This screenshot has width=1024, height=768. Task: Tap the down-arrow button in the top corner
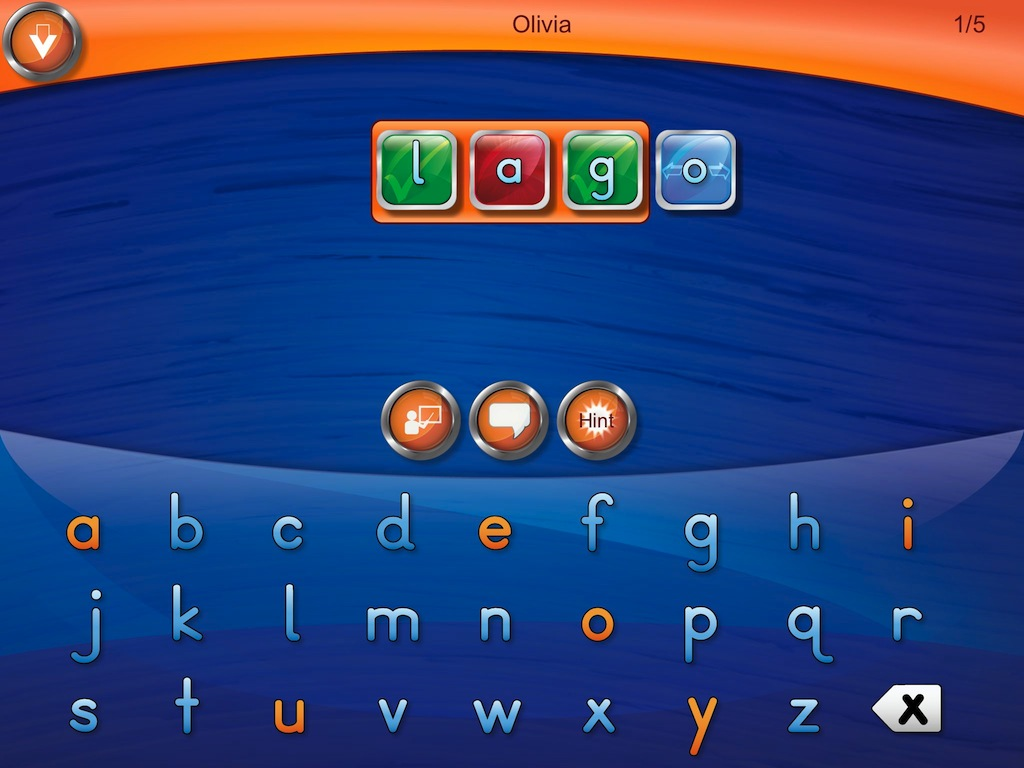point(41,41)
